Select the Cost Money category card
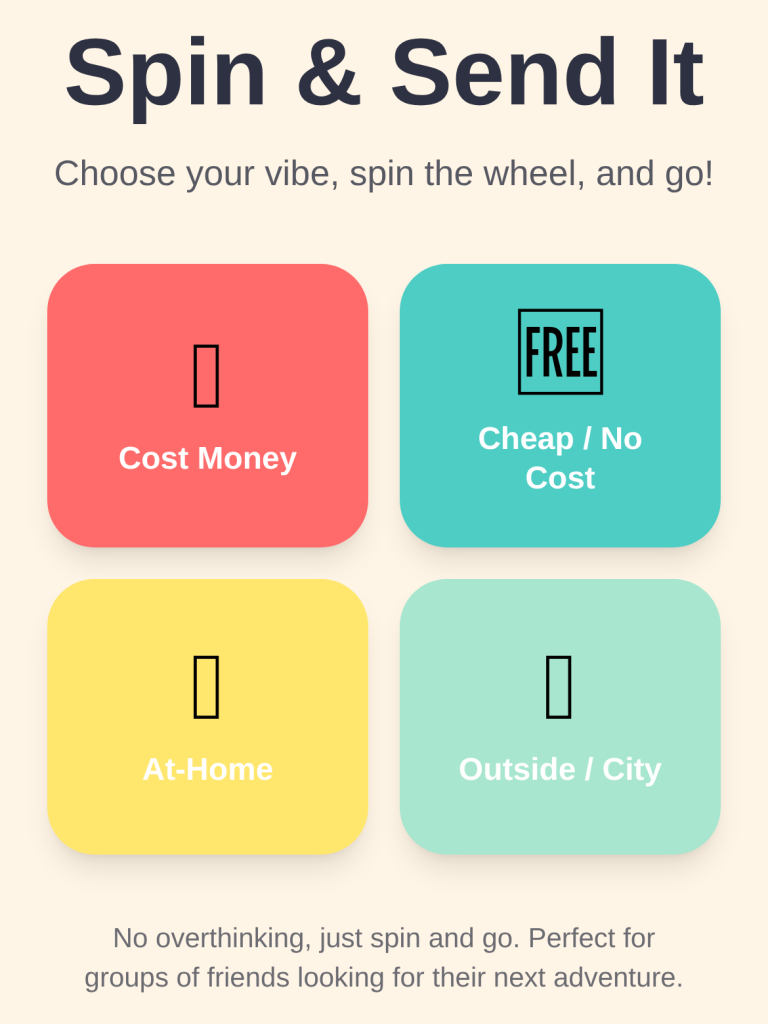Screen dimensions: 768x1024 [207, 404]
